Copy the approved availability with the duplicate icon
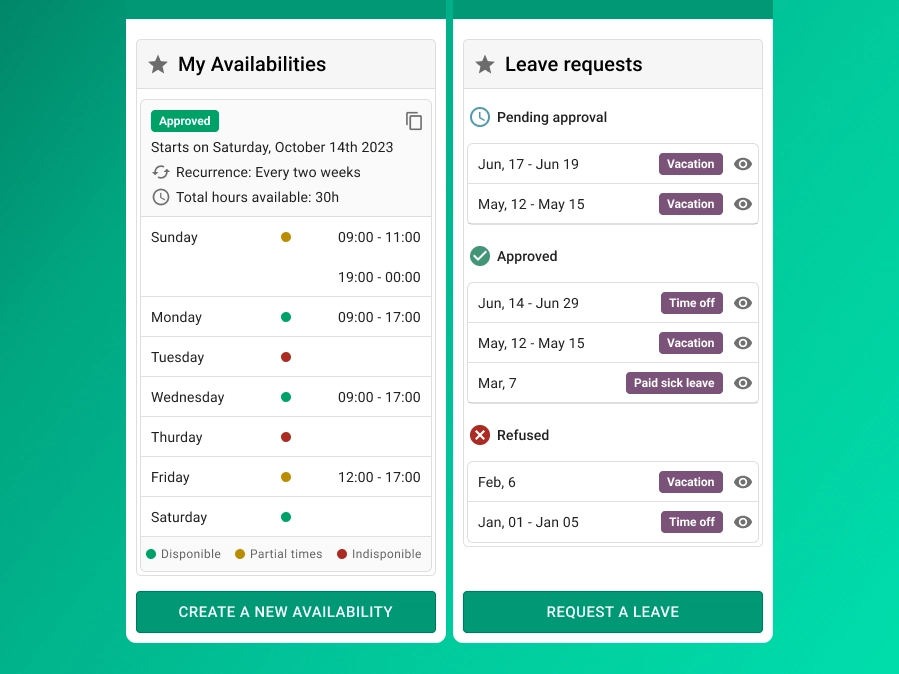Viewport: 899px width, 674px height. pos(414,121)
